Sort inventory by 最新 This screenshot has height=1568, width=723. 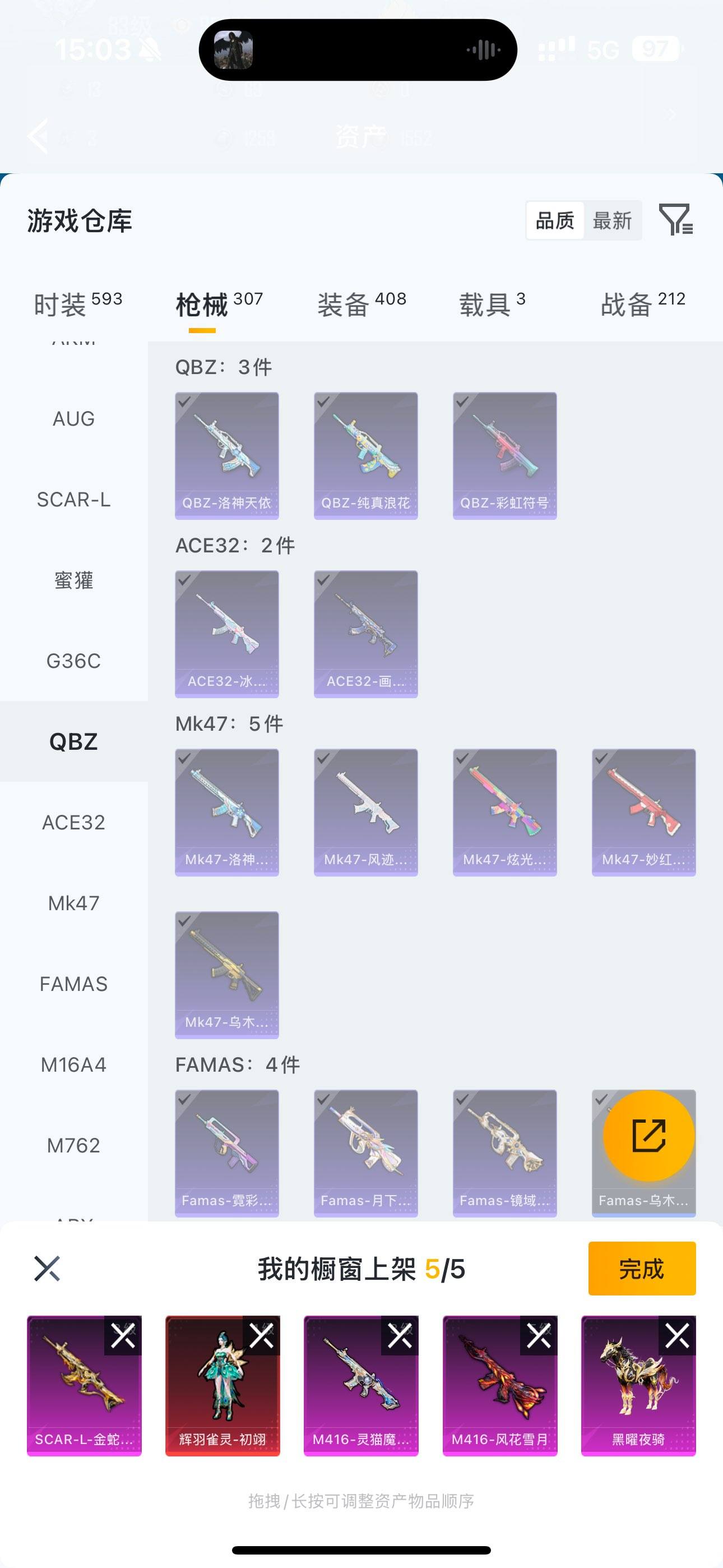(x=613, y=220)
